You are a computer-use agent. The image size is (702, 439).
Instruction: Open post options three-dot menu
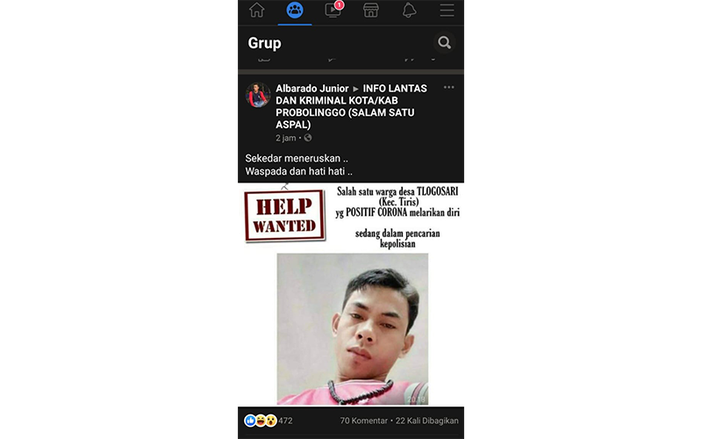(x=449, y=88)
